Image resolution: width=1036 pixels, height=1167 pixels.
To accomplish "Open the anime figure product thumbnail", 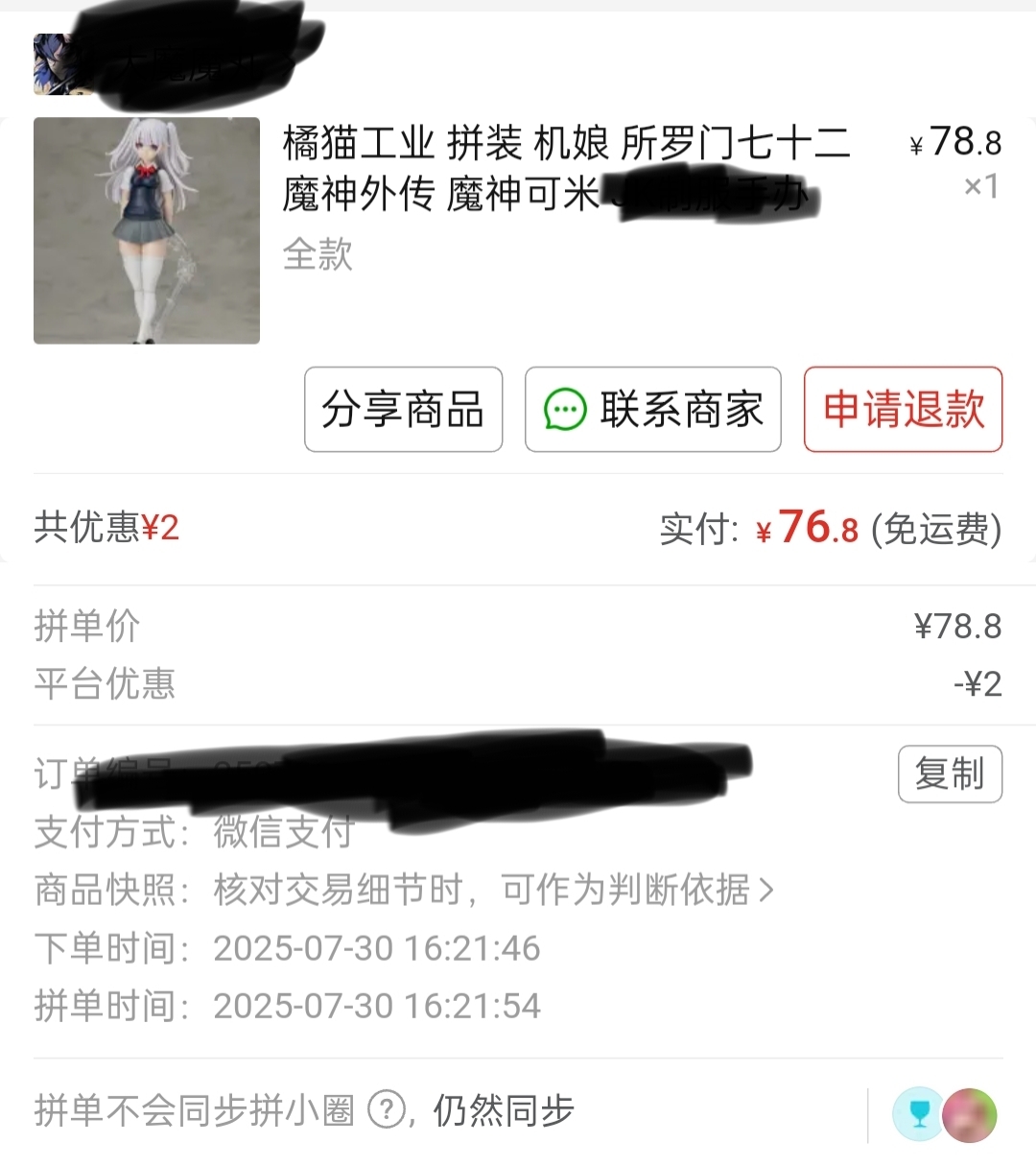I will point(147,230).
